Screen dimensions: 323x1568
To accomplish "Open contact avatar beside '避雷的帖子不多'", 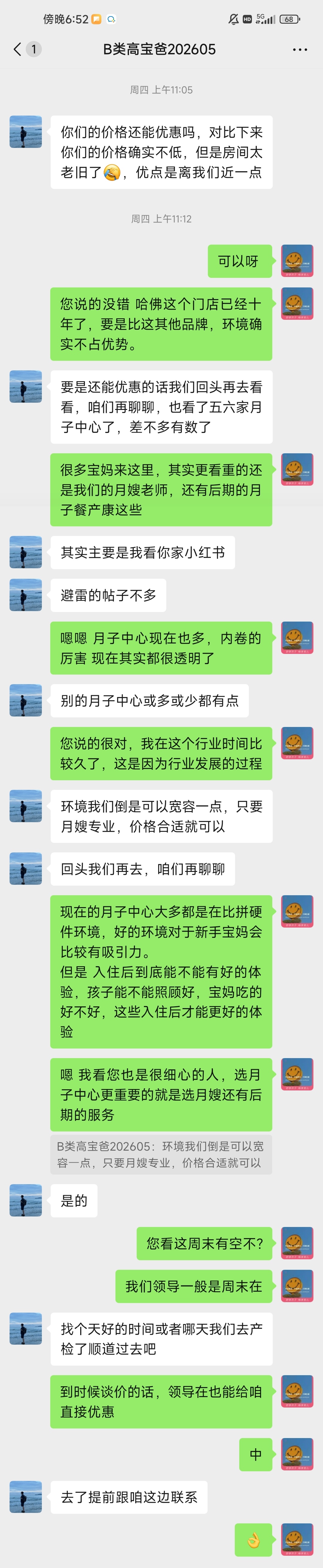I will click(26, 595).
